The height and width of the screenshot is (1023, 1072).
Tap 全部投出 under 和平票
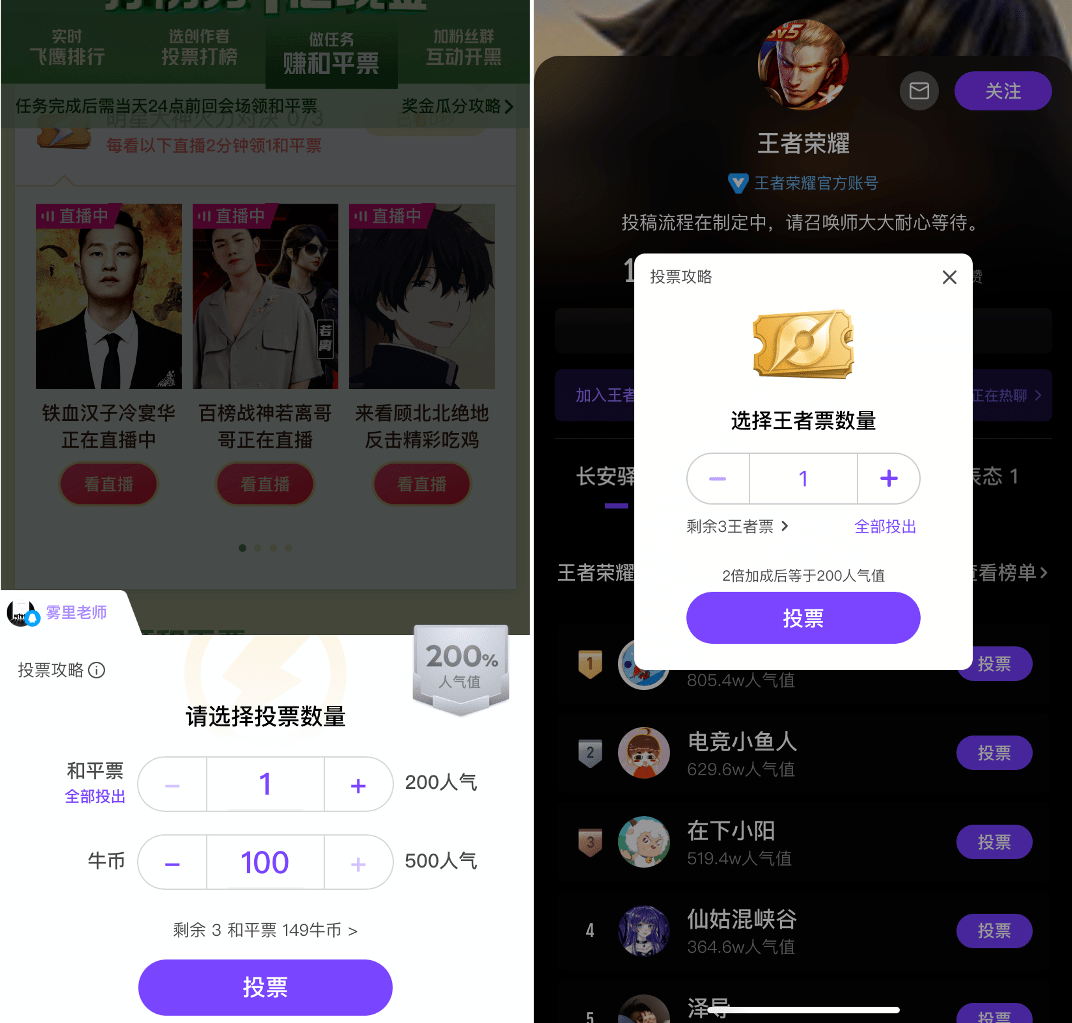point(95,797)
